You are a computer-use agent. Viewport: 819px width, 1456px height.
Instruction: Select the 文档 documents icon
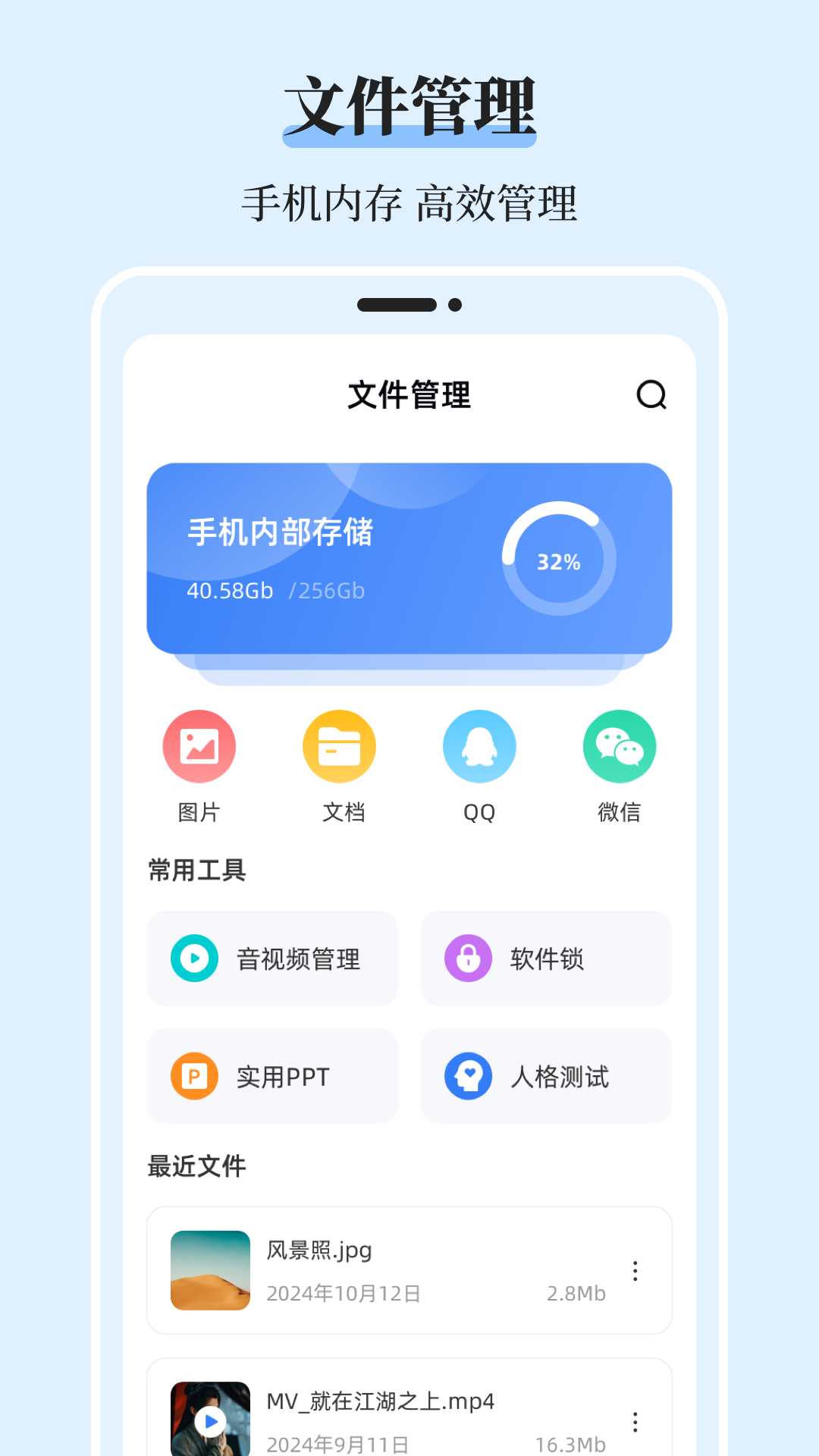[339, 766]
